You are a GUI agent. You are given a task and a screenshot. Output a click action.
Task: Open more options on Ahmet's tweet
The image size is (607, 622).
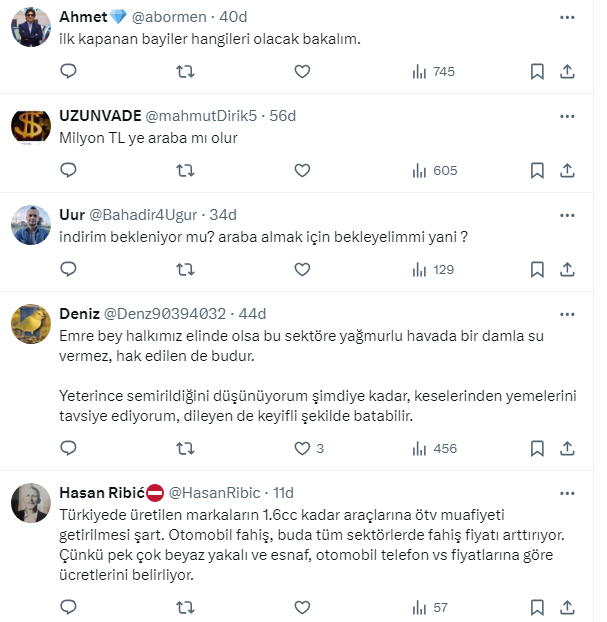[x=567, y=17]
